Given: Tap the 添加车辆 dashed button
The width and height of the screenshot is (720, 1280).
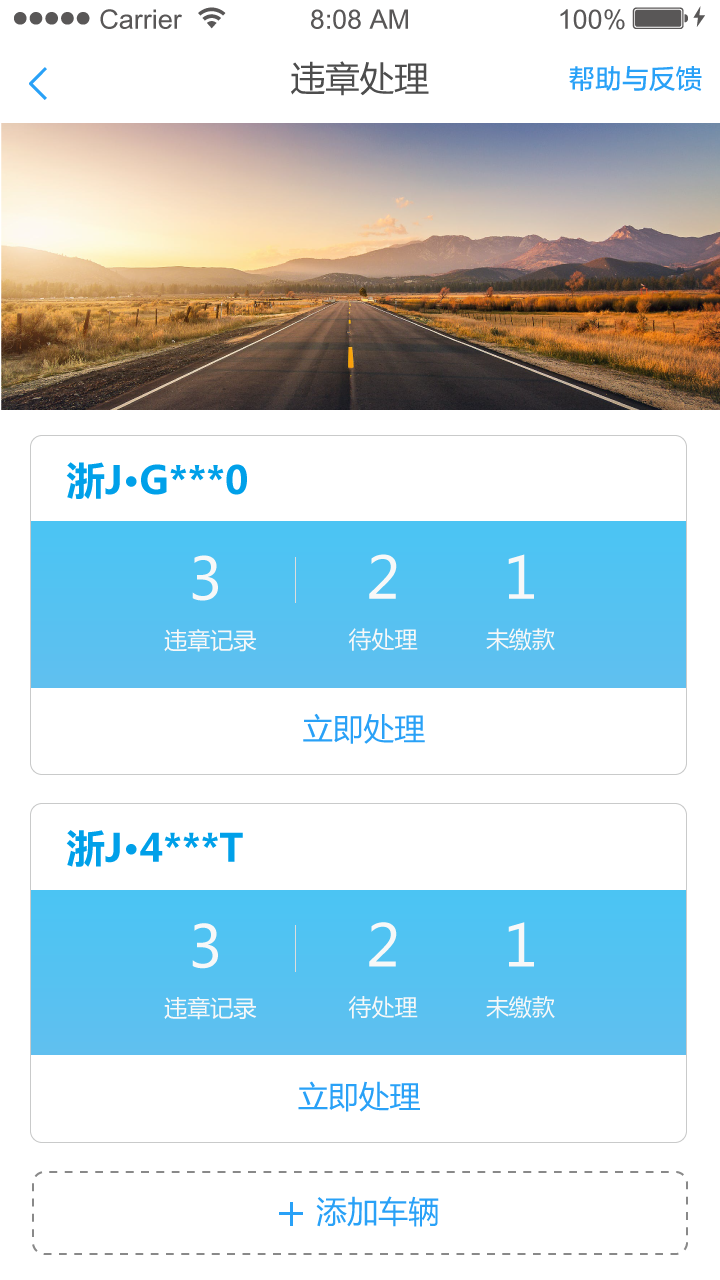Looking at the screenshot, I should coord(360,1212).
